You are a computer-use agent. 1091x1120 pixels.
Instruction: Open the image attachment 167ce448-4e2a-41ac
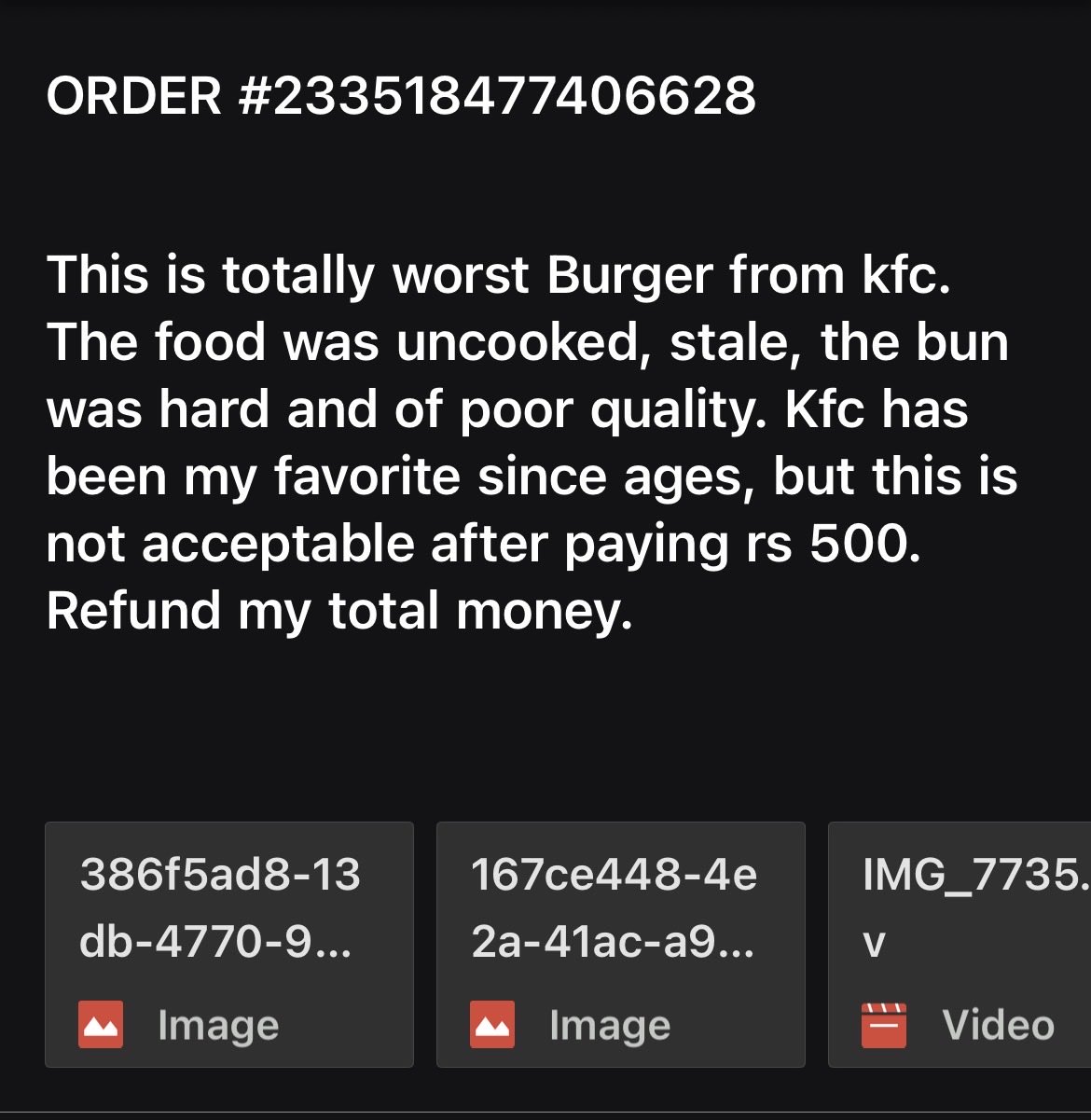pyautogui.click(x=620, y=944)
